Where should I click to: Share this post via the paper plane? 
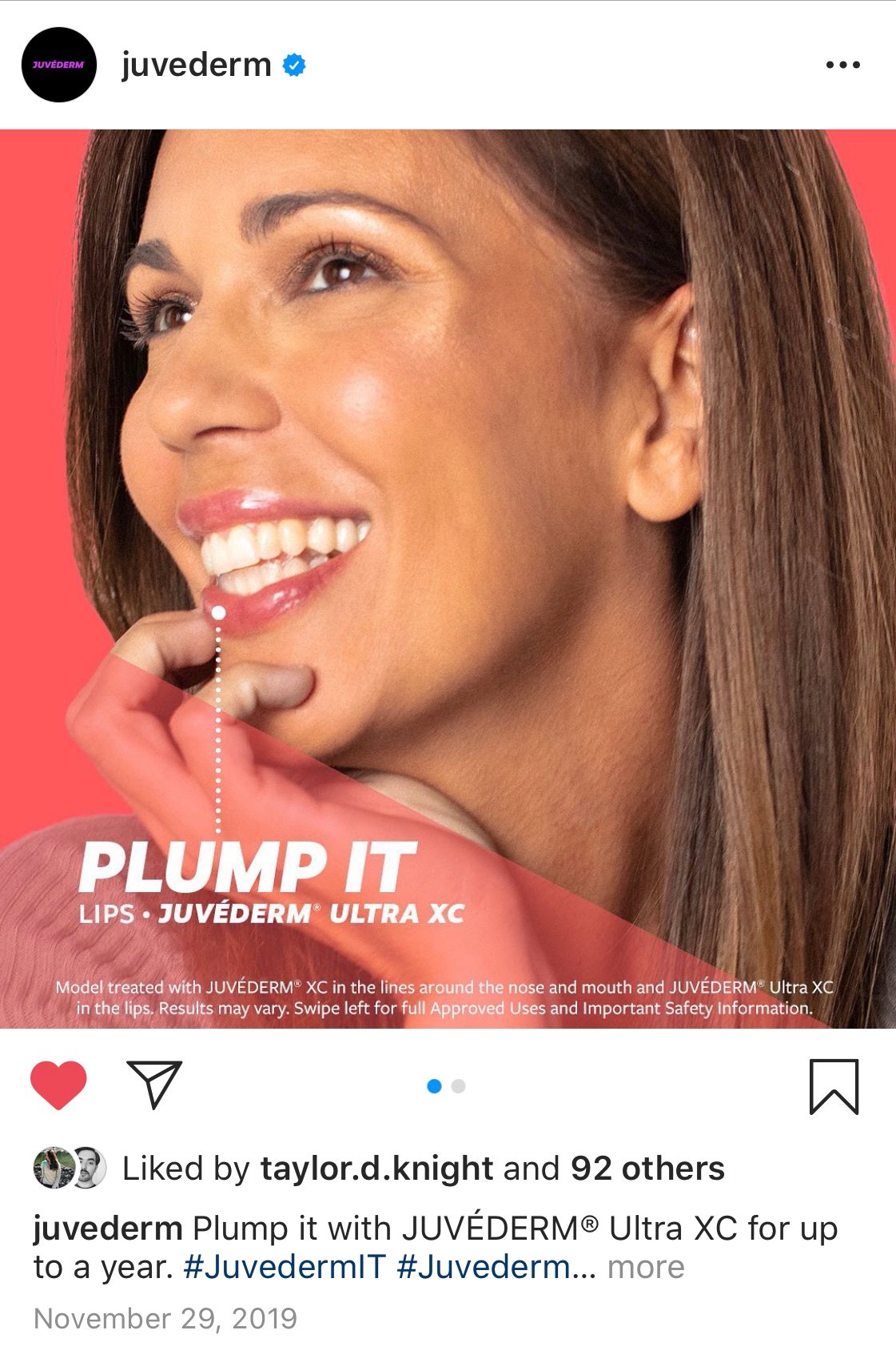click(x=154, y=1085)
